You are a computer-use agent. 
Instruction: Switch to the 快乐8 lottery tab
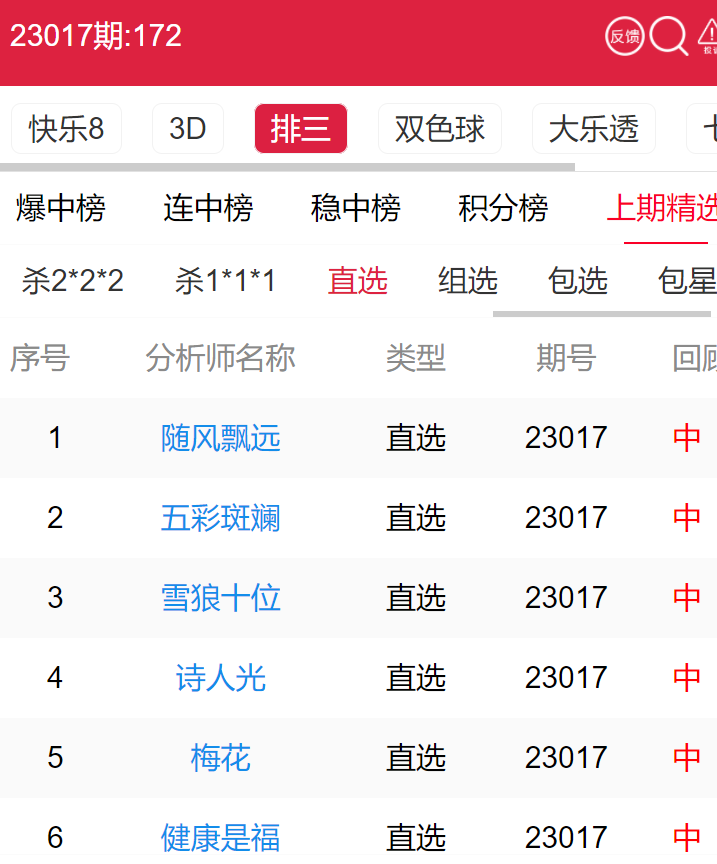point(66,129)
